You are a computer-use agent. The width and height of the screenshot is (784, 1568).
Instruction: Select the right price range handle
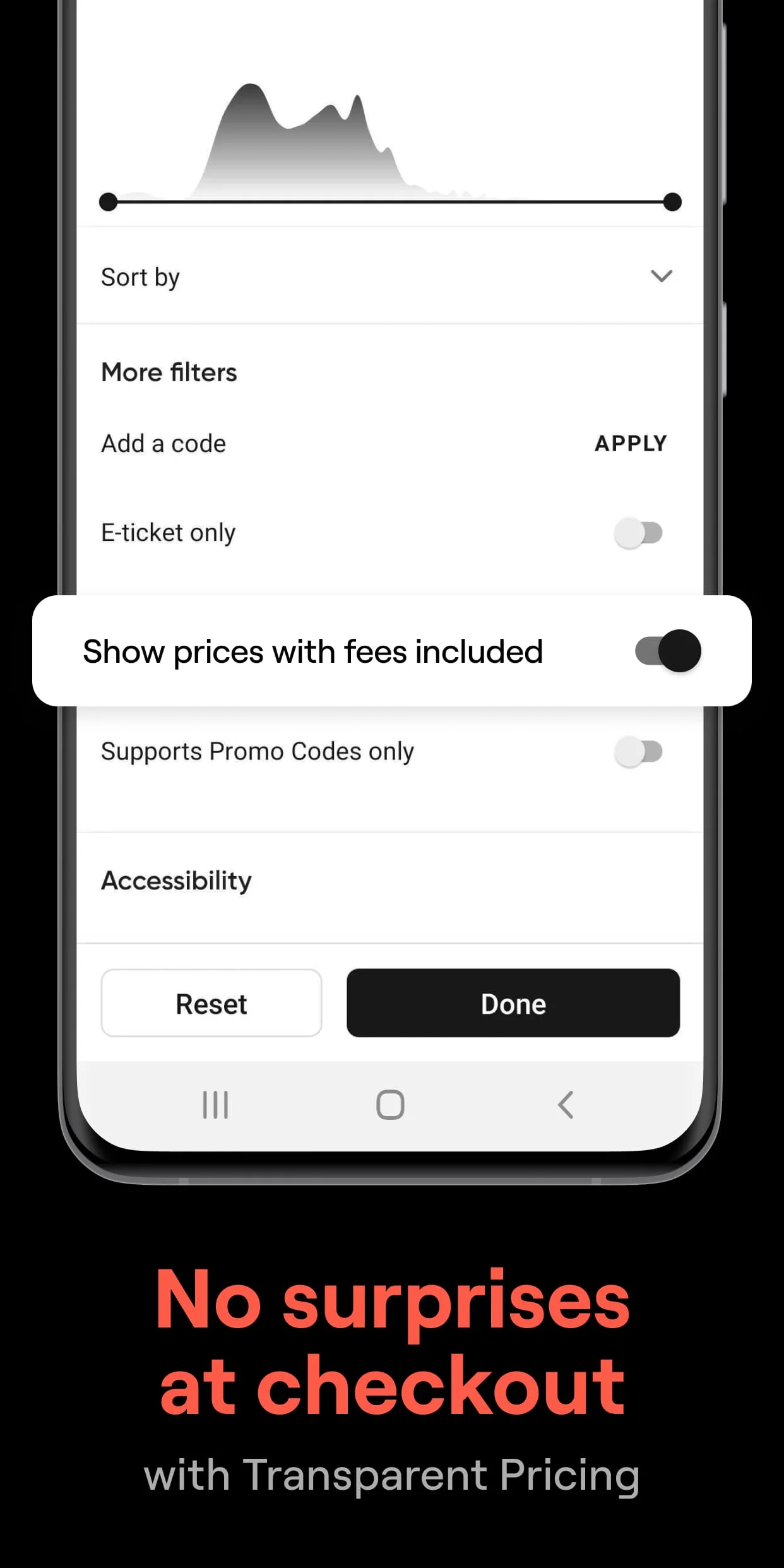coord(671,203)
